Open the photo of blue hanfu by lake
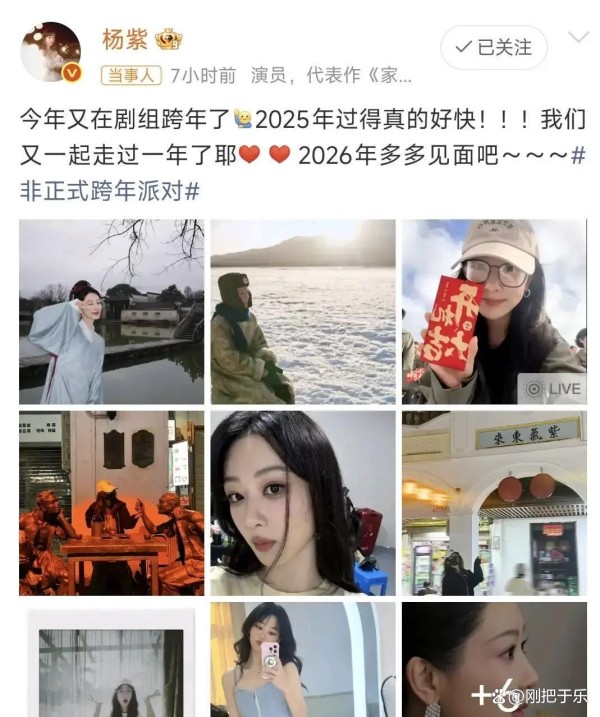This screenshot has height=717, width=600. pos(111,312)
